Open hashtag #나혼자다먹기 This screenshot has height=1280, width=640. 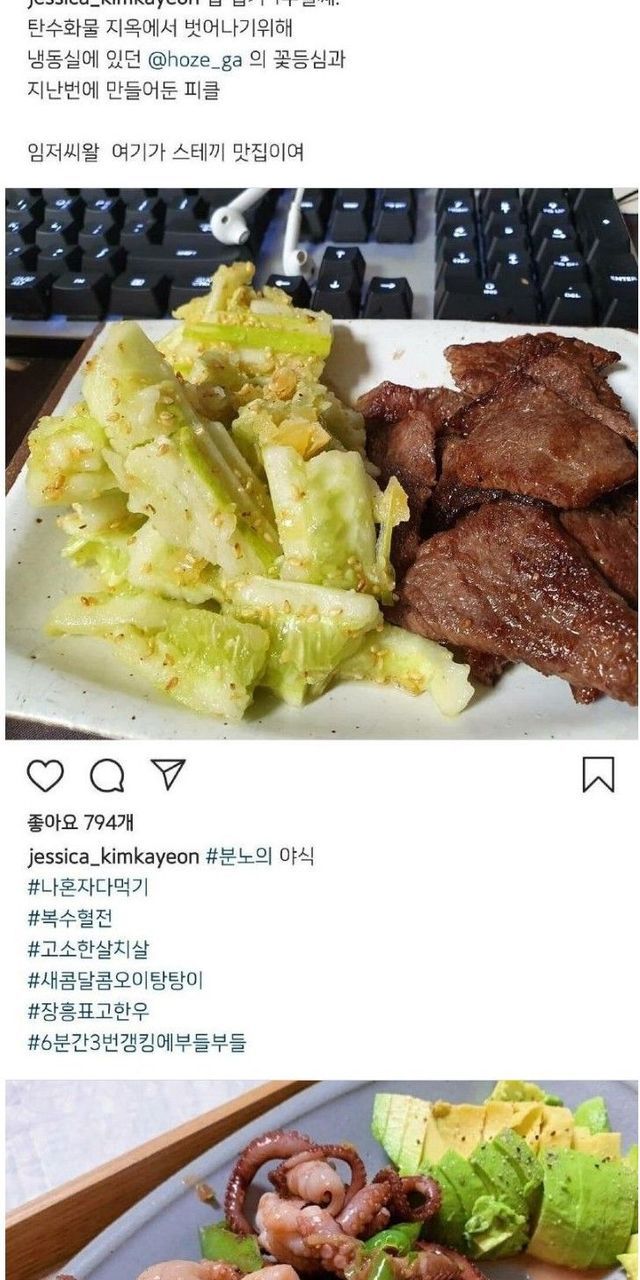tap(88, 887)
